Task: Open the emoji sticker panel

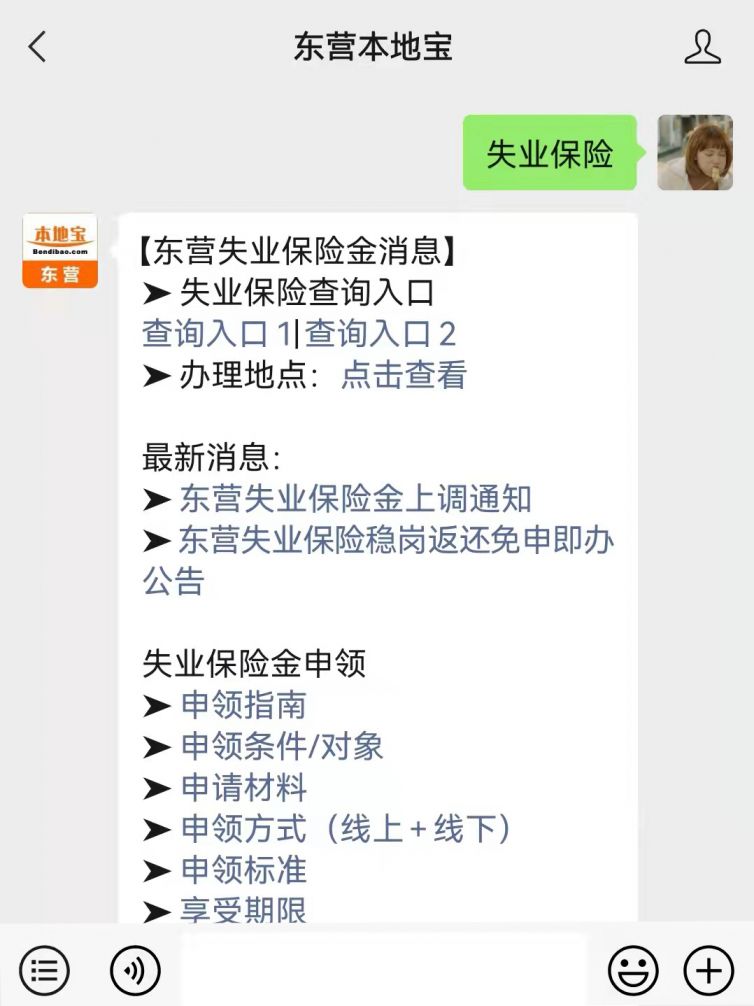Action: pyautogui.click(x=633, y=969)
